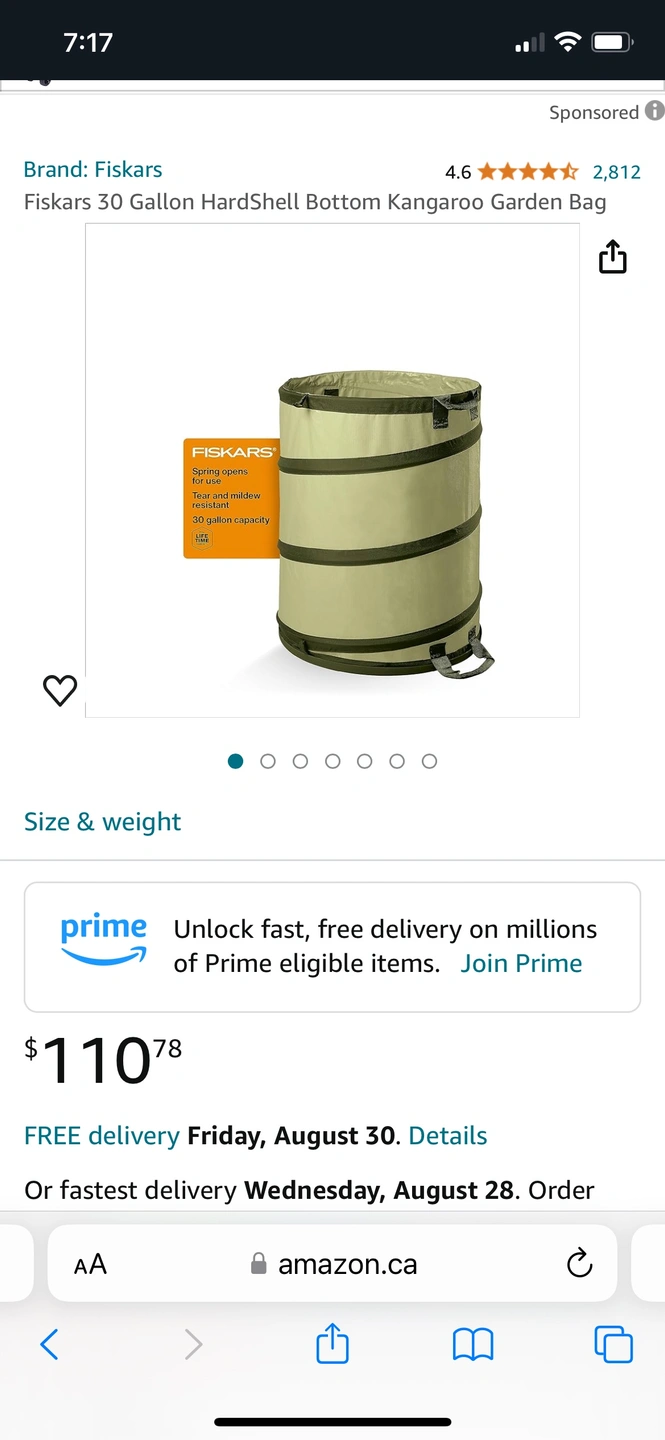View the 2,812 customer ratings
The image size is (665, 1440).
(616, 172)
